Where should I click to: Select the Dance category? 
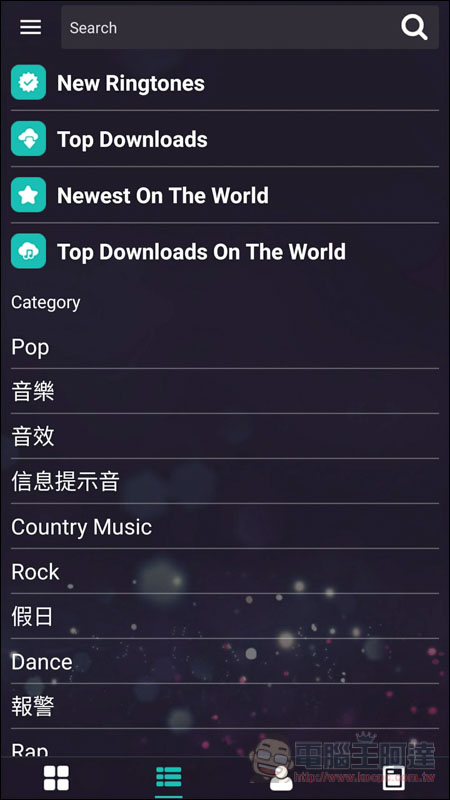tap(225, 662)
